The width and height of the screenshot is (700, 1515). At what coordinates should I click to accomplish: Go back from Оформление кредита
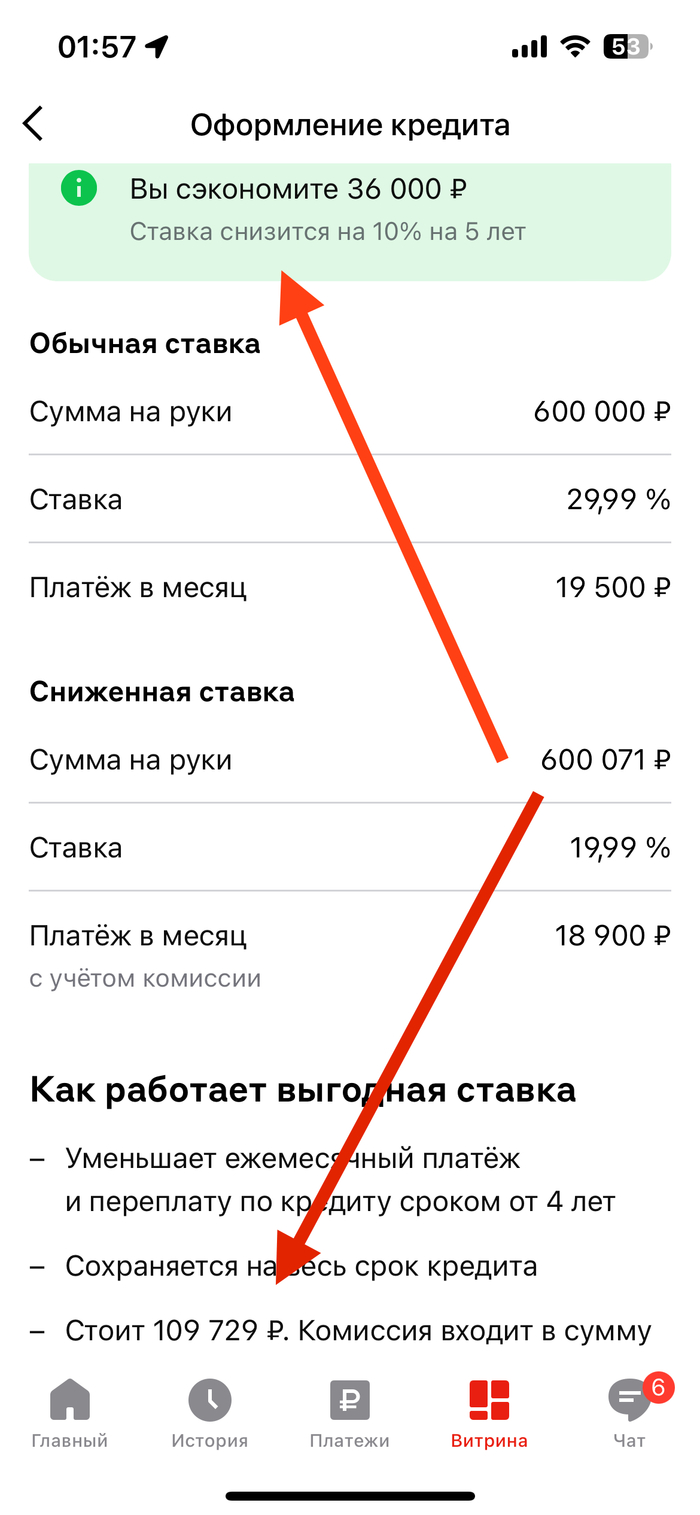pyautogui.click(x=34, y=125)
